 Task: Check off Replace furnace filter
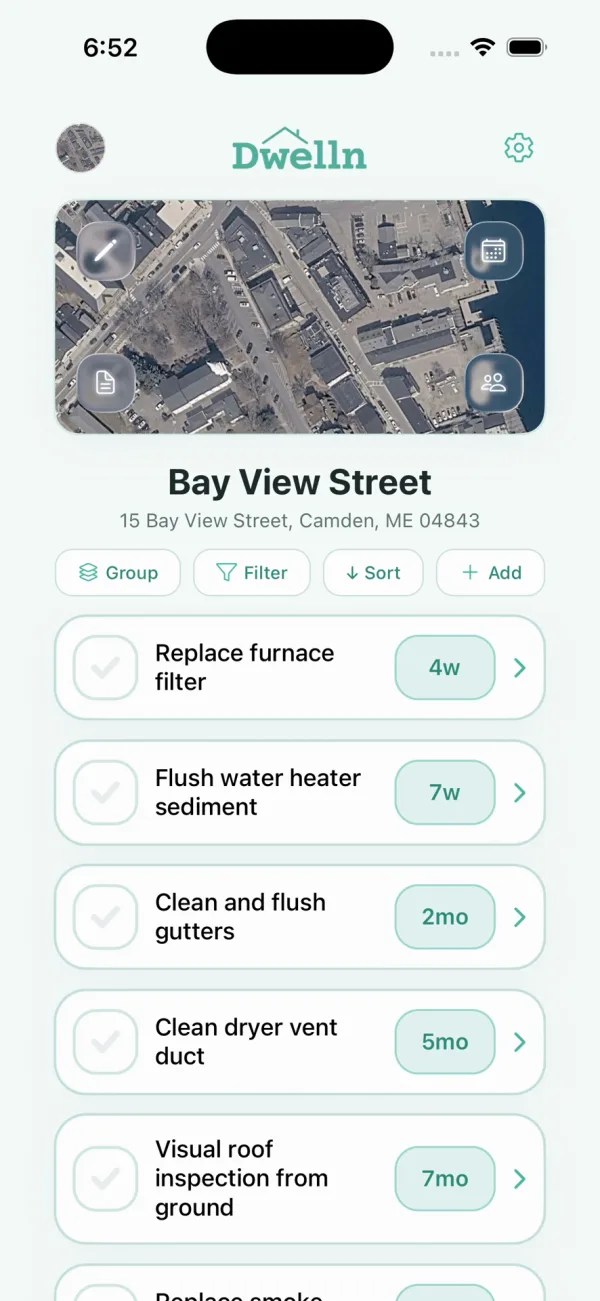click(x=105, y=668)
